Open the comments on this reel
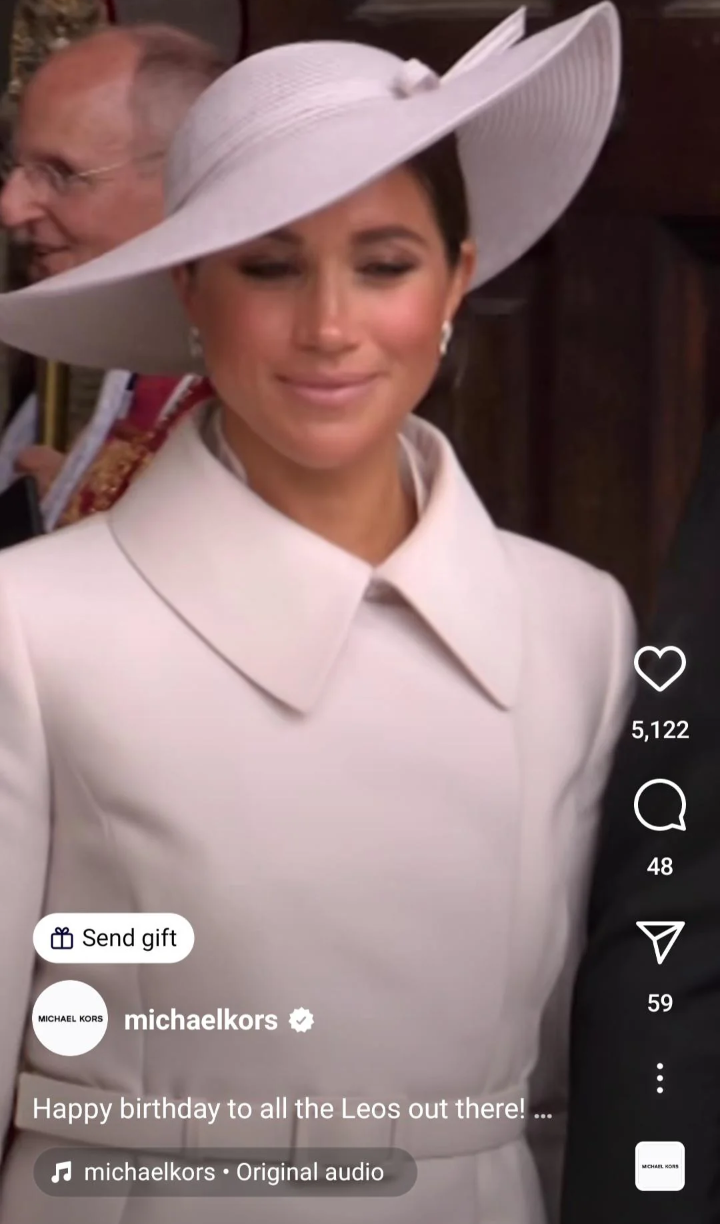 pyautogui.click(x=660, y=805)
